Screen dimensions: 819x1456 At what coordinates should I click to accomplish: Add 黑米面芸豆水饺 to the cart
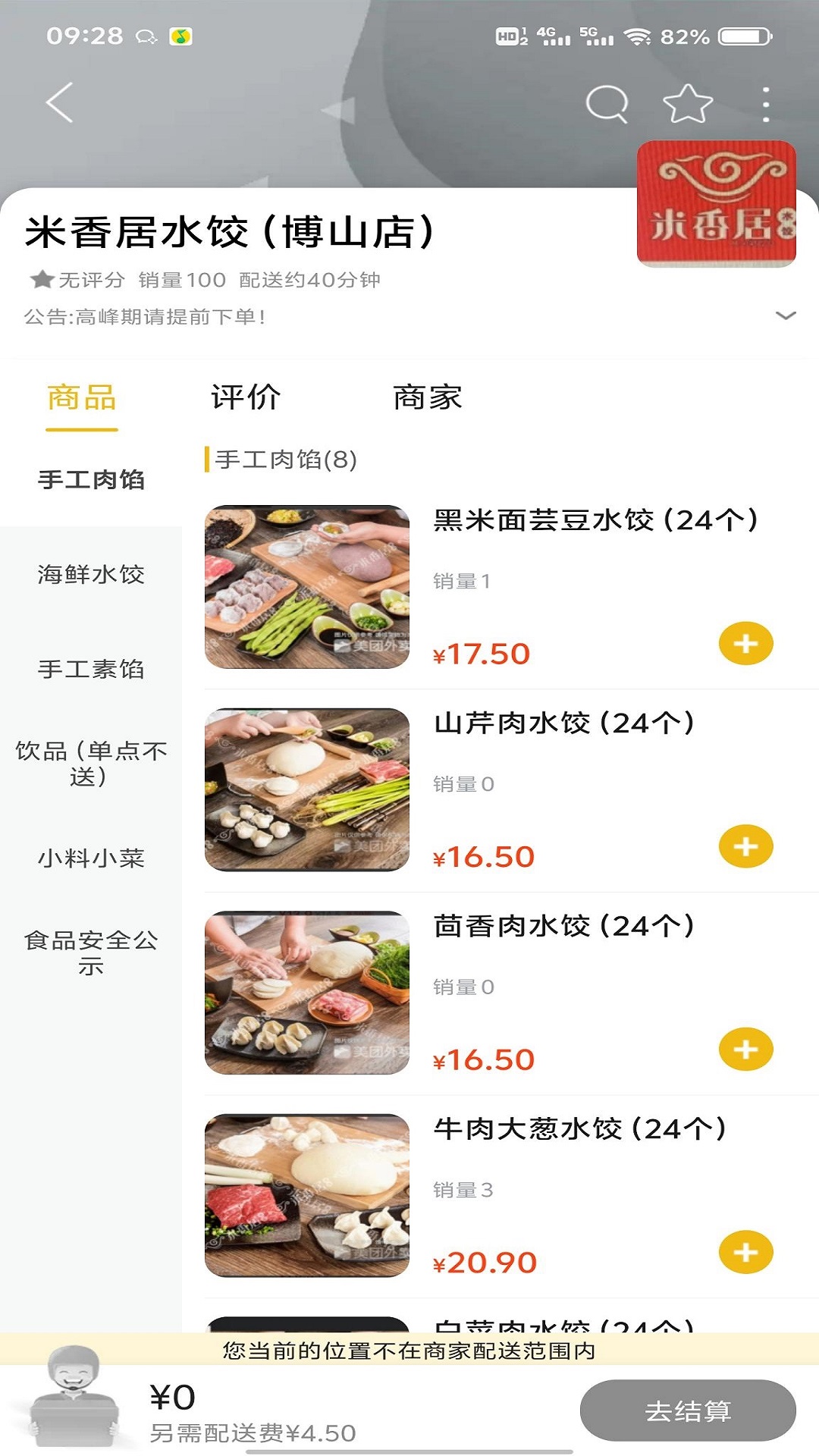[747, 644]
